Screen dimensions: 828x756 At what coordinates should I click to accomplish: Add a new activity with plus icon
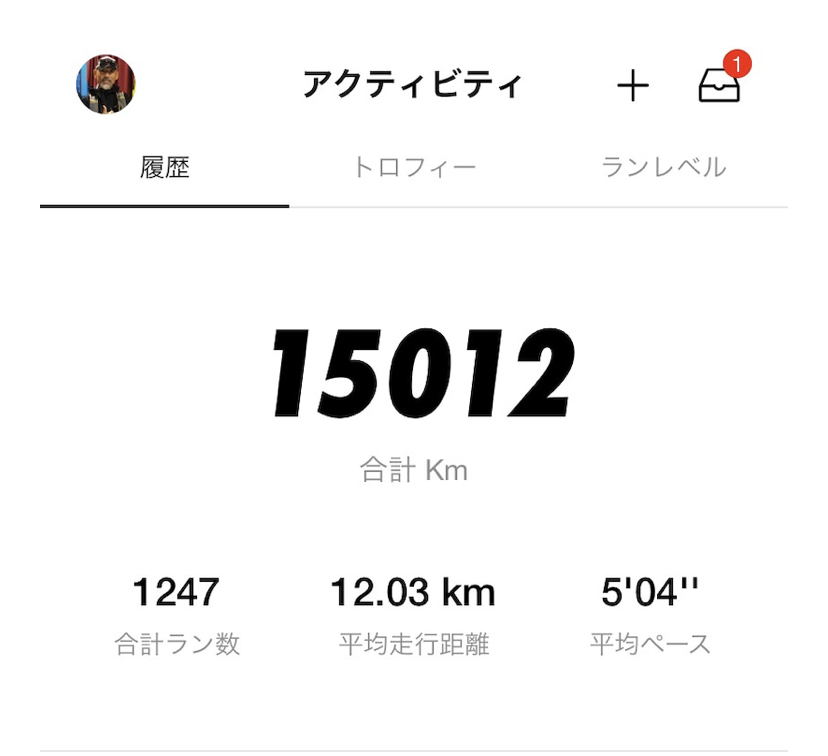632,86
